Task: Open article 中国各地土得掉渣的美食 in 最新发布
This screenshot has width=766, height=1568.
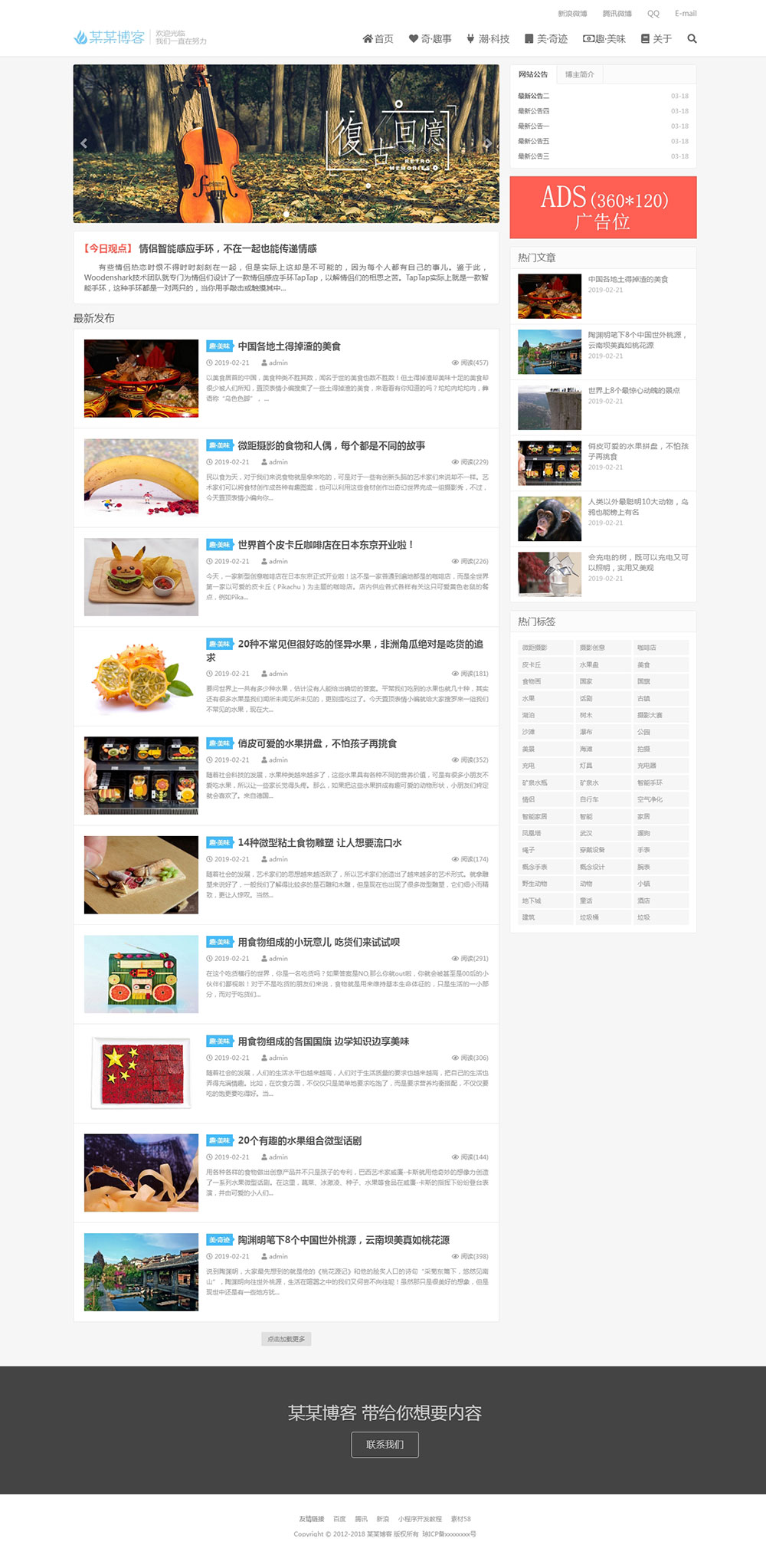Action: coord(289,346)
